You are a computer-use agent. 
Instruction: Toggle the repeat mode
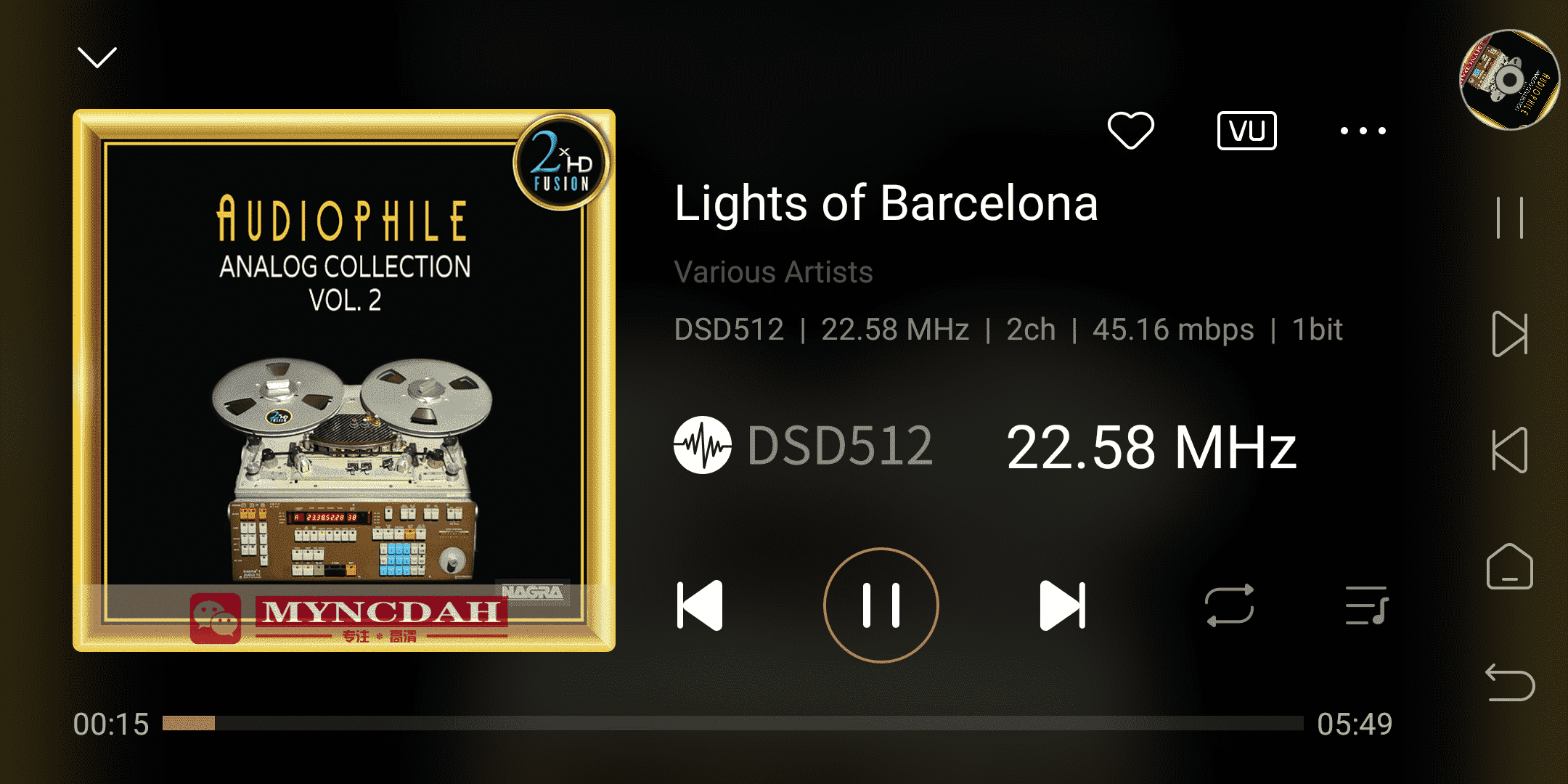click(x=1229, y=605)
